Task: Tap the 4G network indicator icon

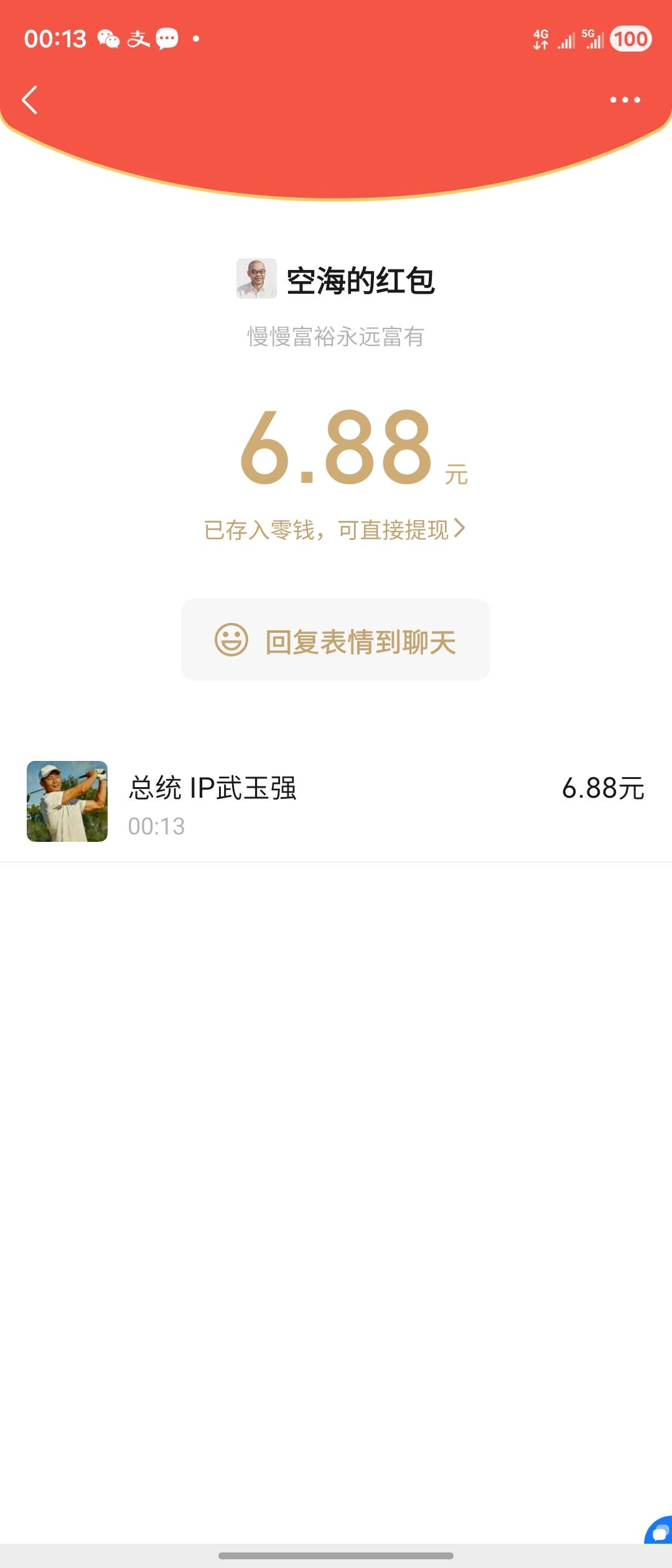Action: pos(540,39)
